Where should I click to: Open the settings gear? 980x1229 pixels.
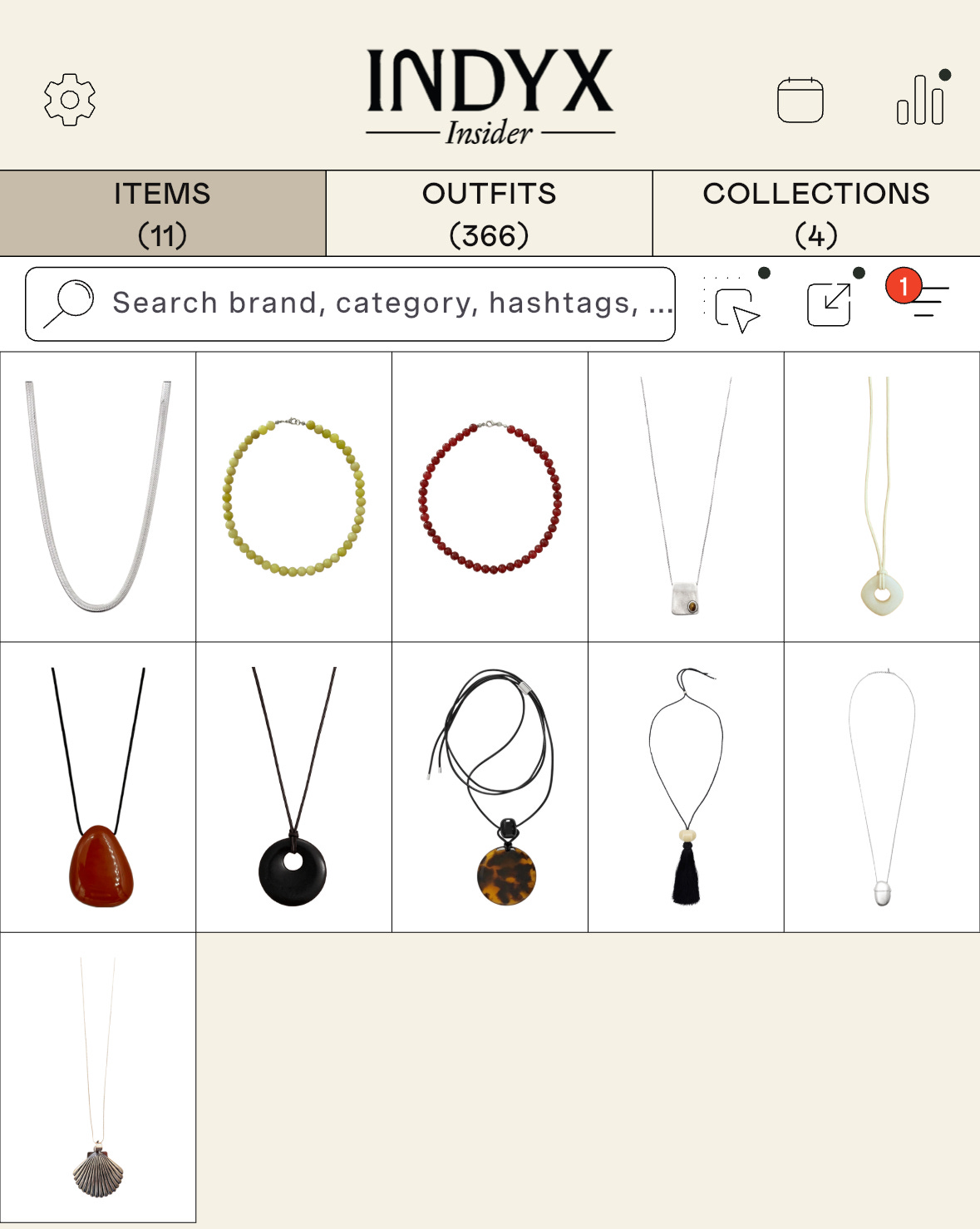pos(70,100)
